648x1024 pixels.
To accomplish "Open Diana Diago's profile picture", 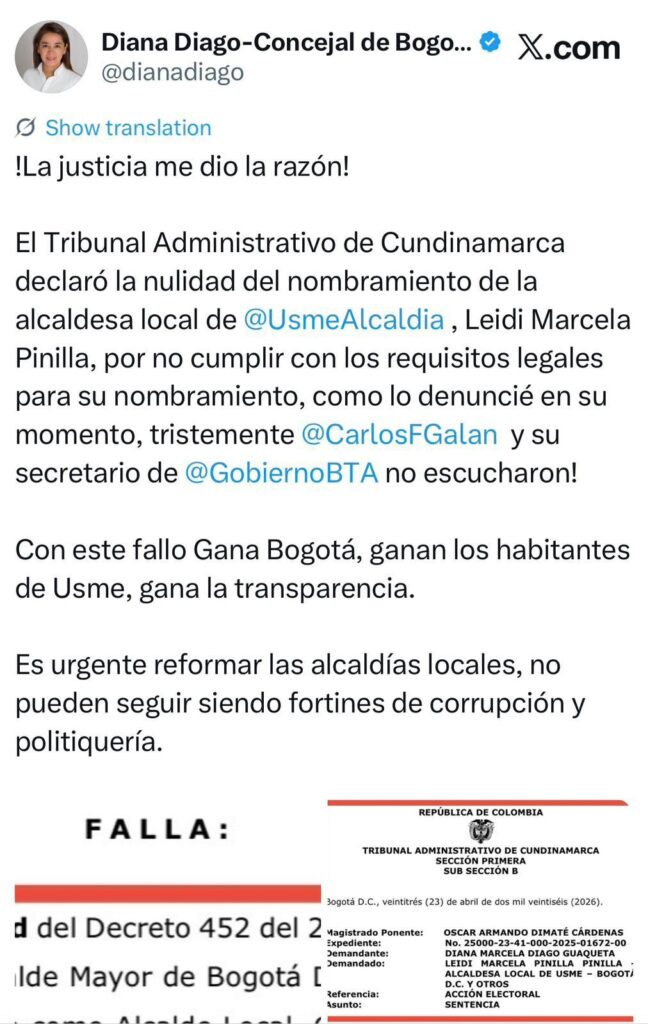I will point(51,57).
